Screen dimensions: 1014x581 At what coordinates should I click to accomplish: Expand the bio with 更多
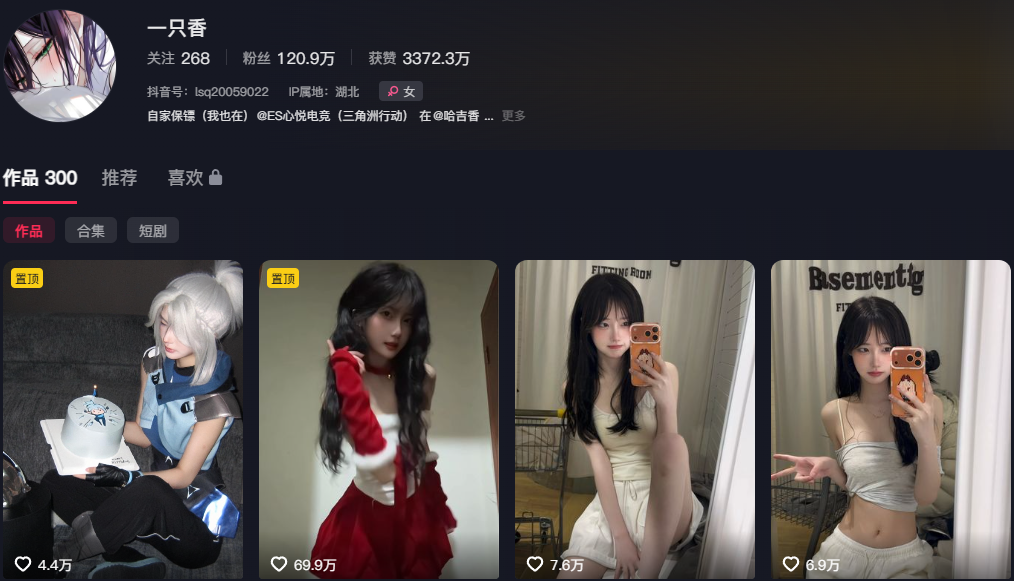[513, 116]
